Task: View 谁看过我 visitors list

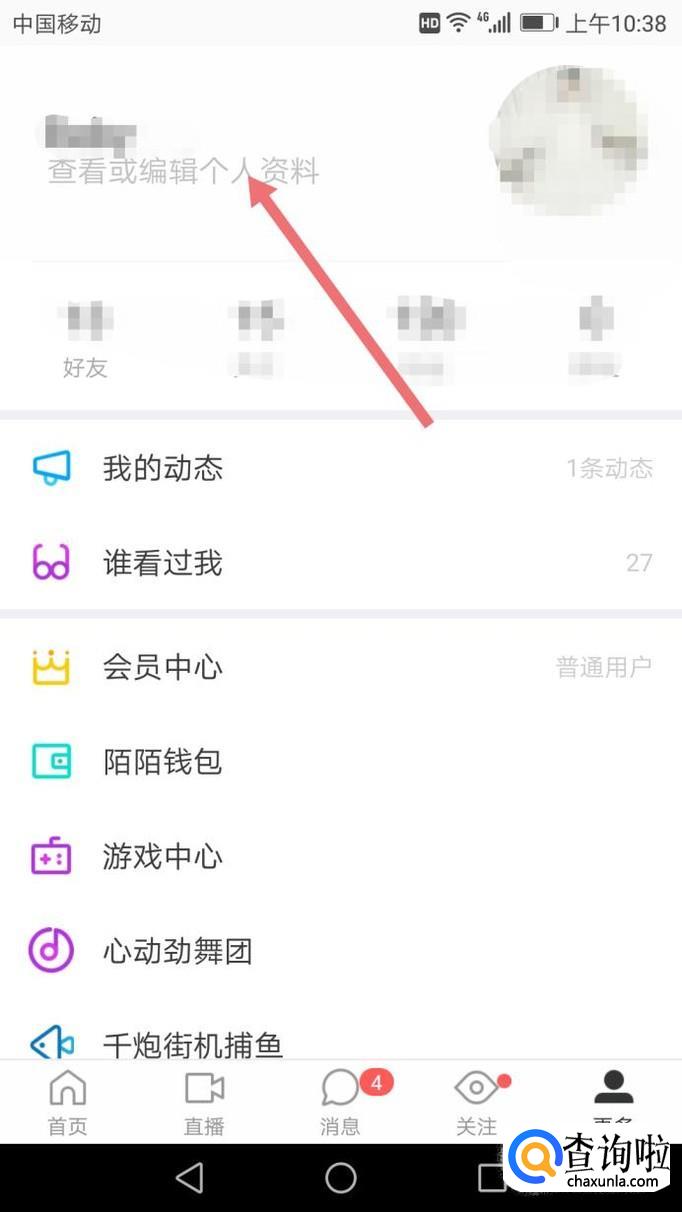Action: point(340,563)
